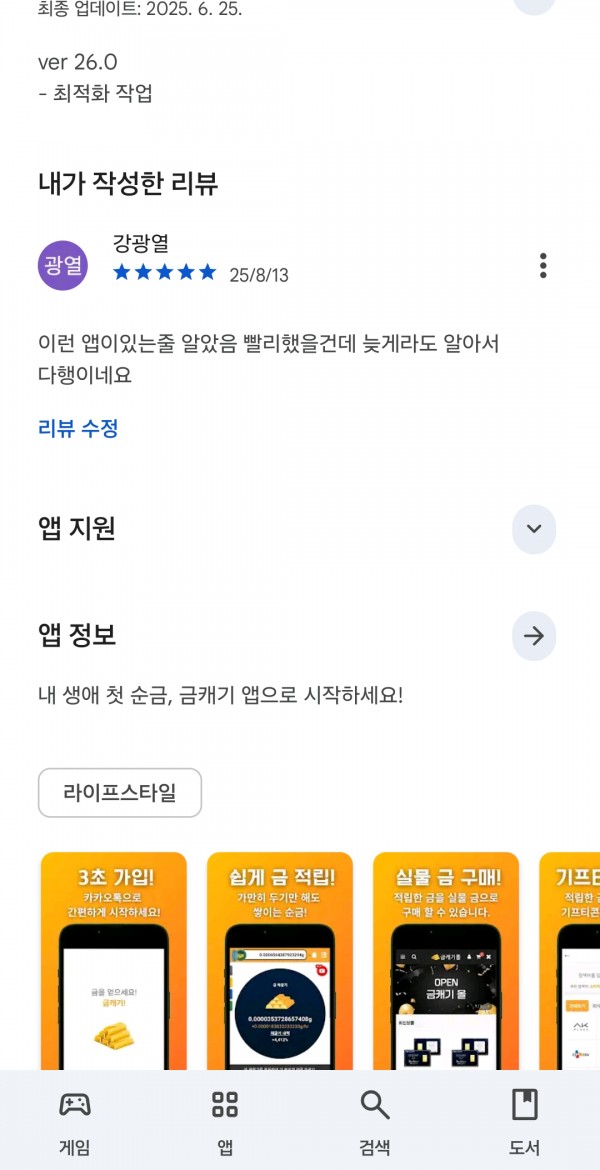Viewport: 600px width, 1170px height.
Task: Switch to the 앱 tab
Action: point(225,1121)
